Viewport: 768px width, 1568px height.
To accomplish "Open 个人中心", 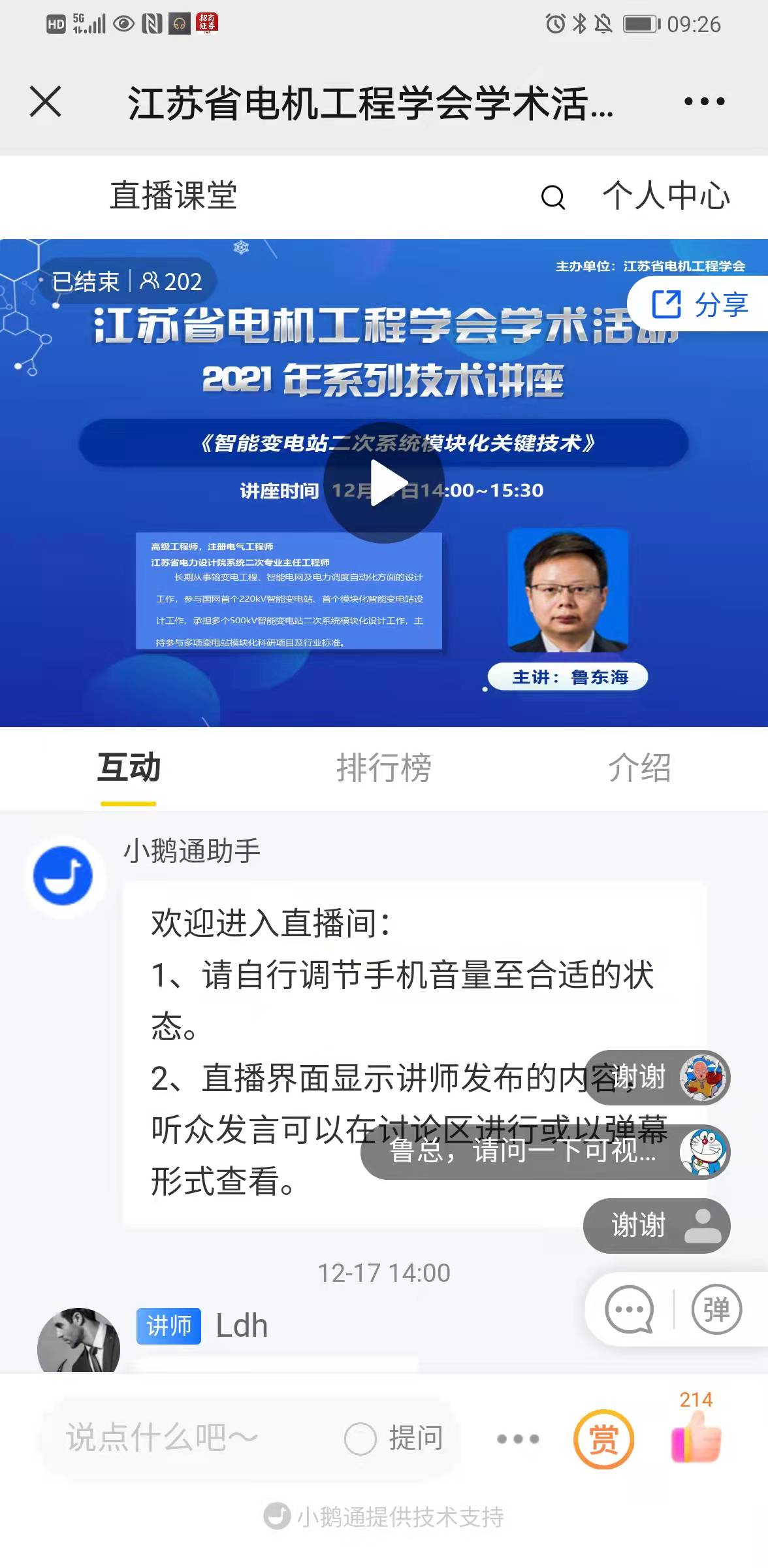I will tap(665, 196).
